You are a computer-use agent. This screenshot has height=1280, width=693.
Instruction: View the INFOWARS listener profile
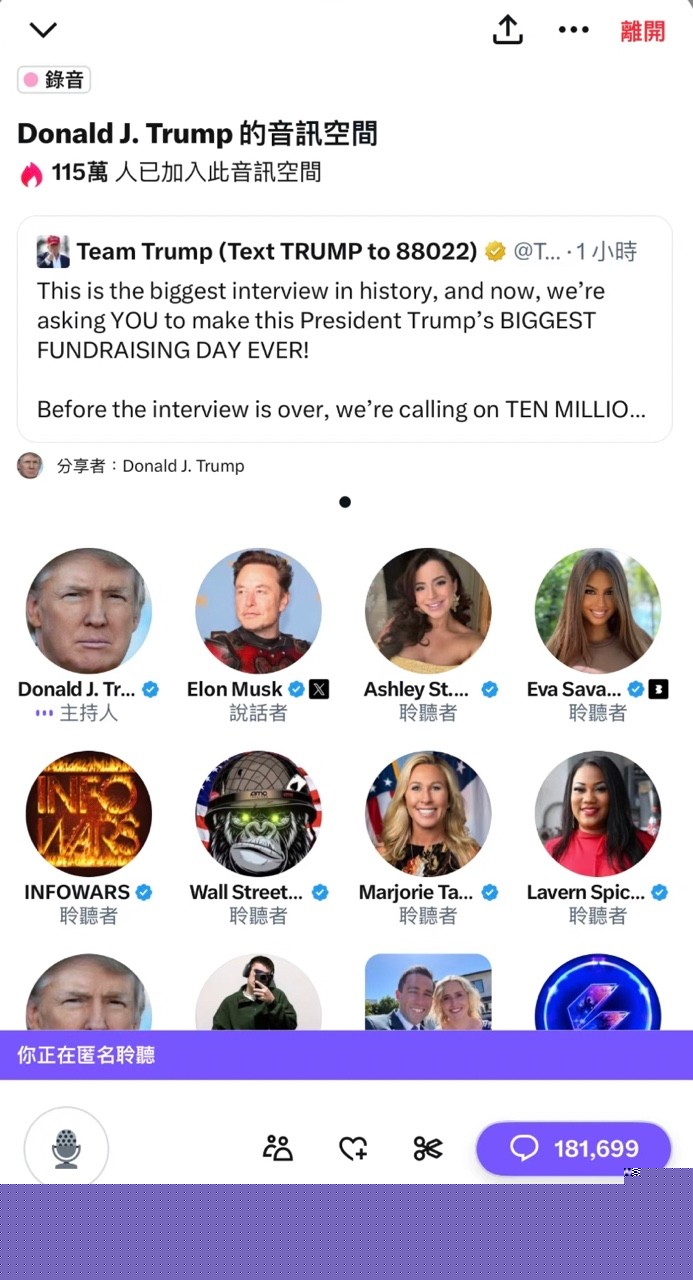click(88, 813)
